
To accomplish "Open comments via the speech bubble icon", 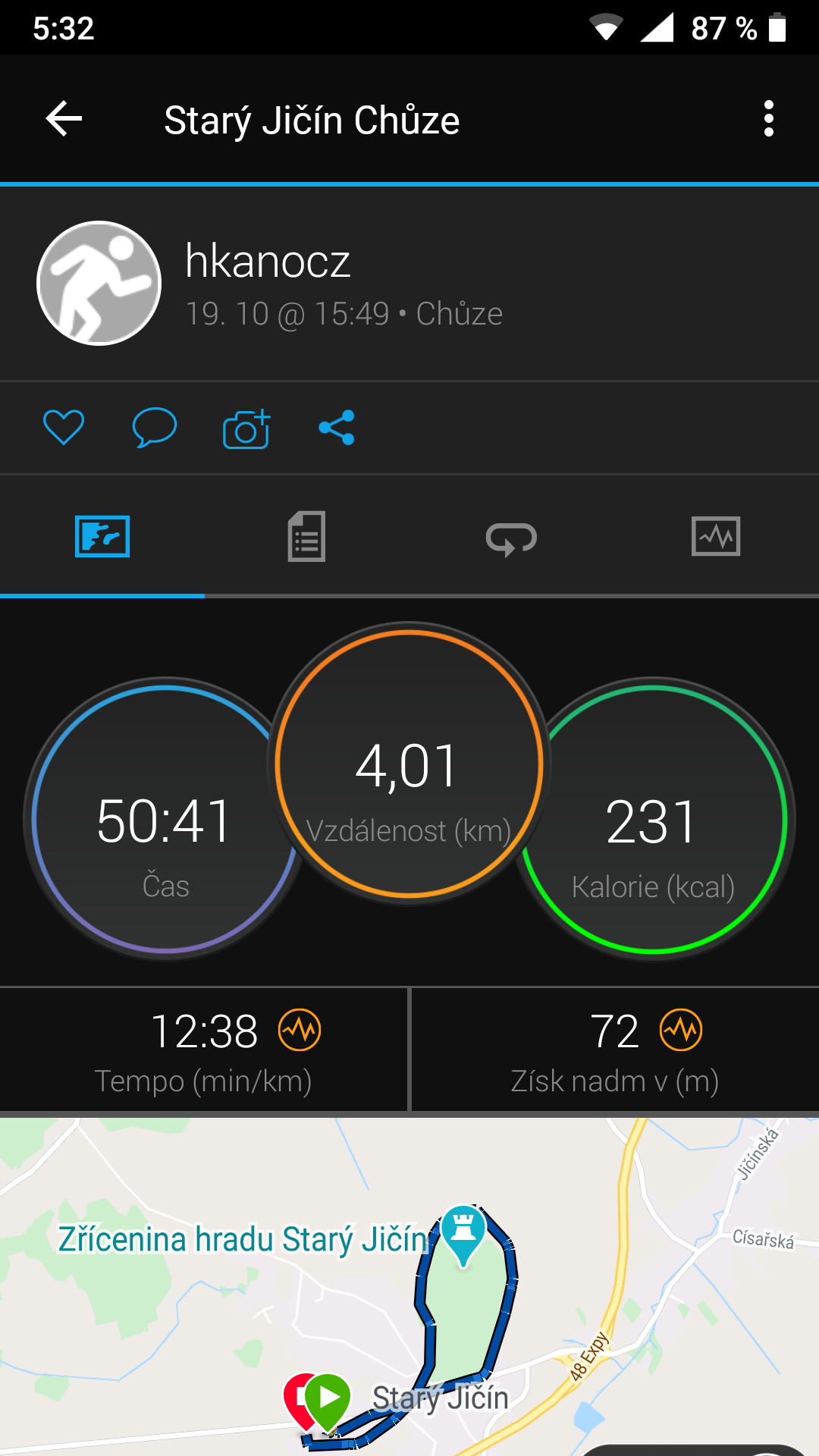I will coord(155,427).
